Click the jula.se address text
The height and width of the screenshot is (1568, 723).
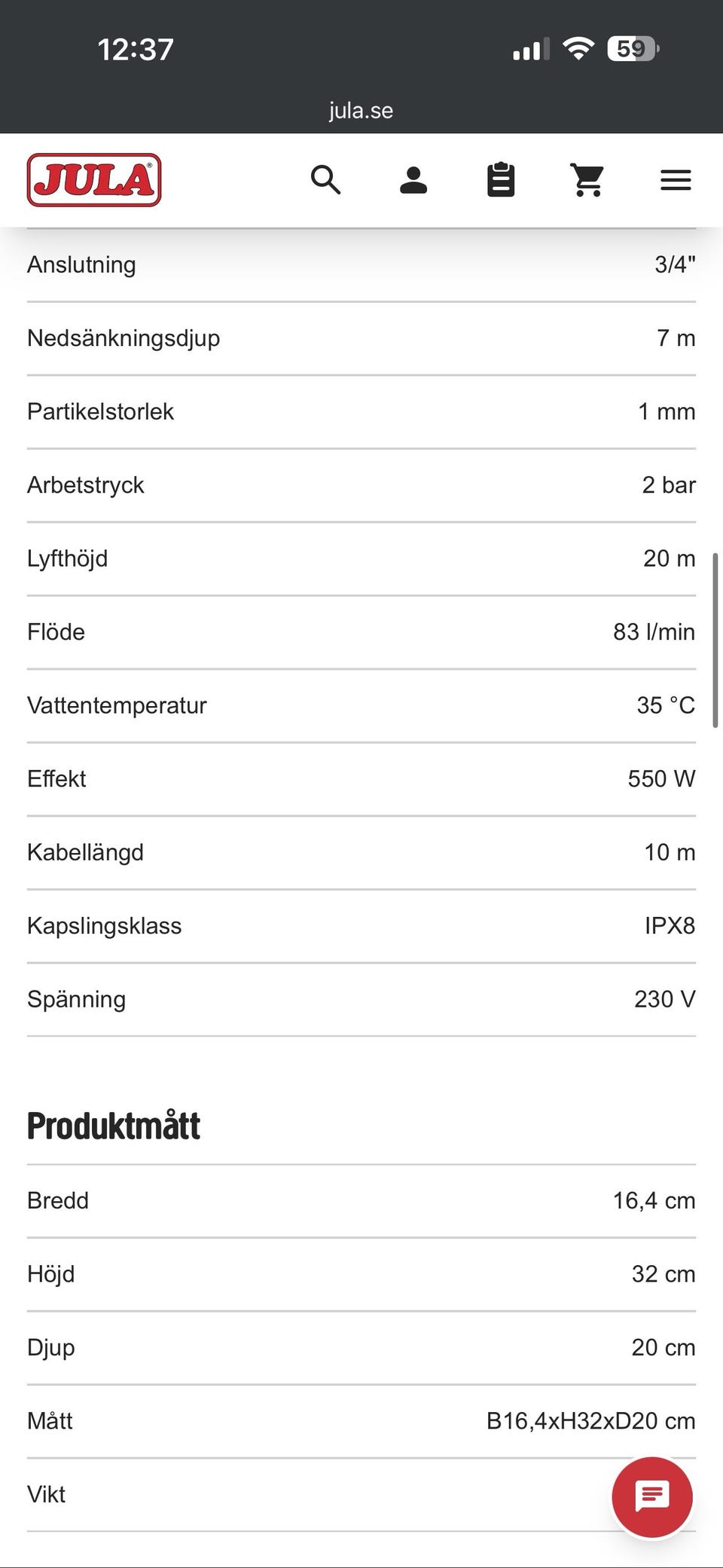click(x=361, y=110)
